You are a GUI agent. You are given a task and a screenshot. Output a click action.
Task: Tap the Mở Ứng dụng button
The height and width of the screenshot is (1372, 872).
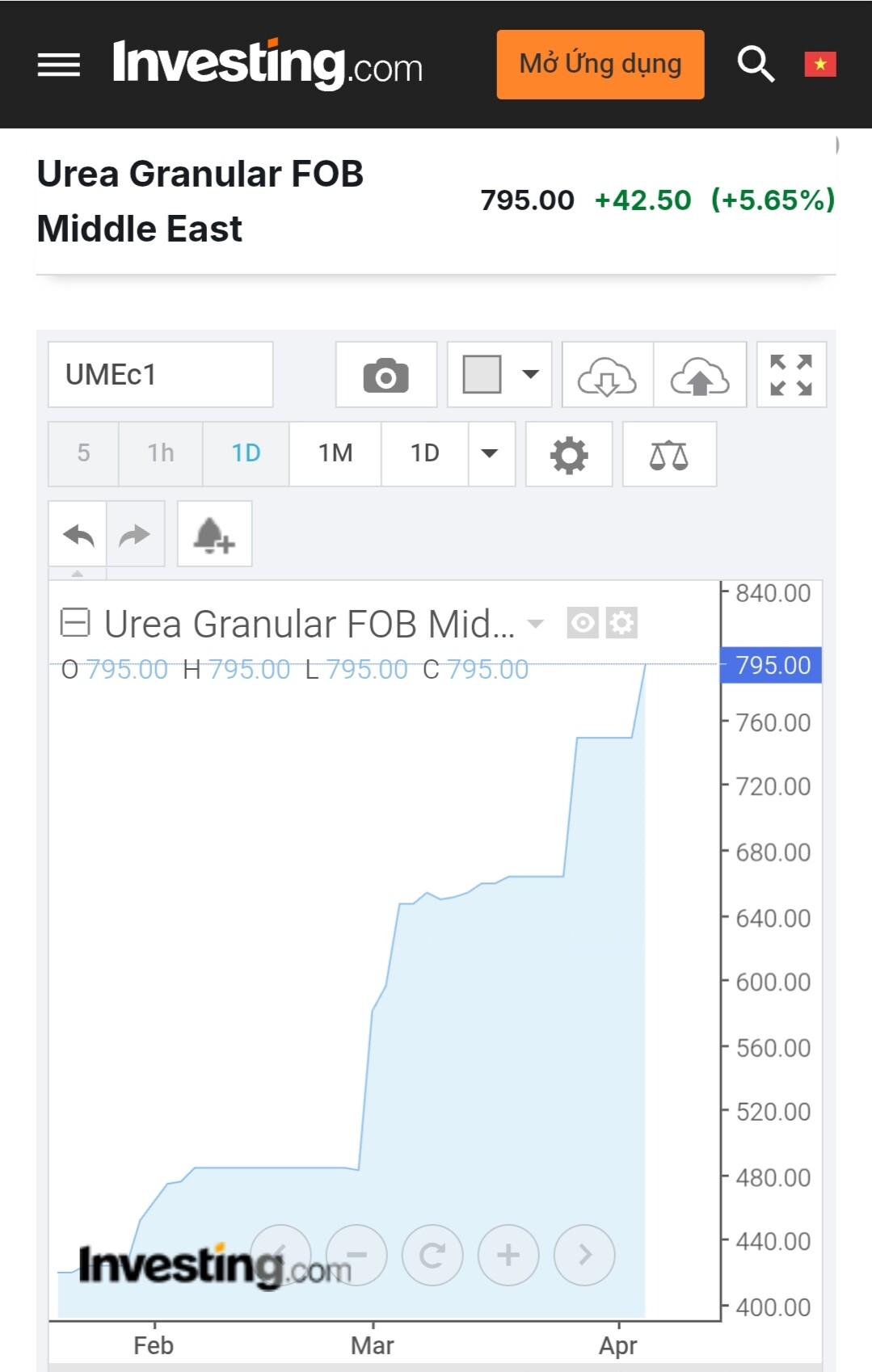click(600, 65)
